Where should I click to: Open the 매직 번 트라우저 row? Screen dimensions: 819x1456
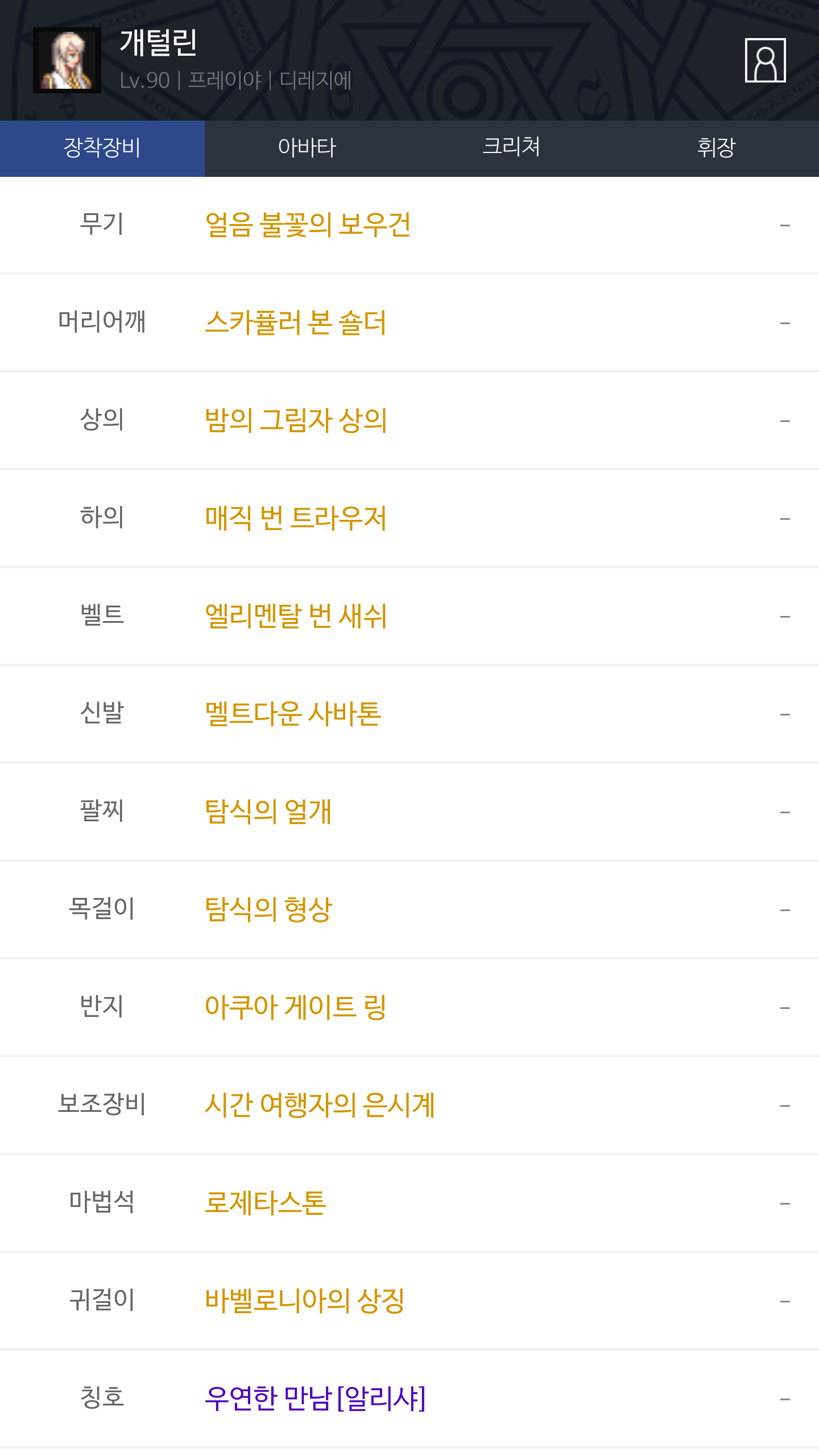pos(409,519)
